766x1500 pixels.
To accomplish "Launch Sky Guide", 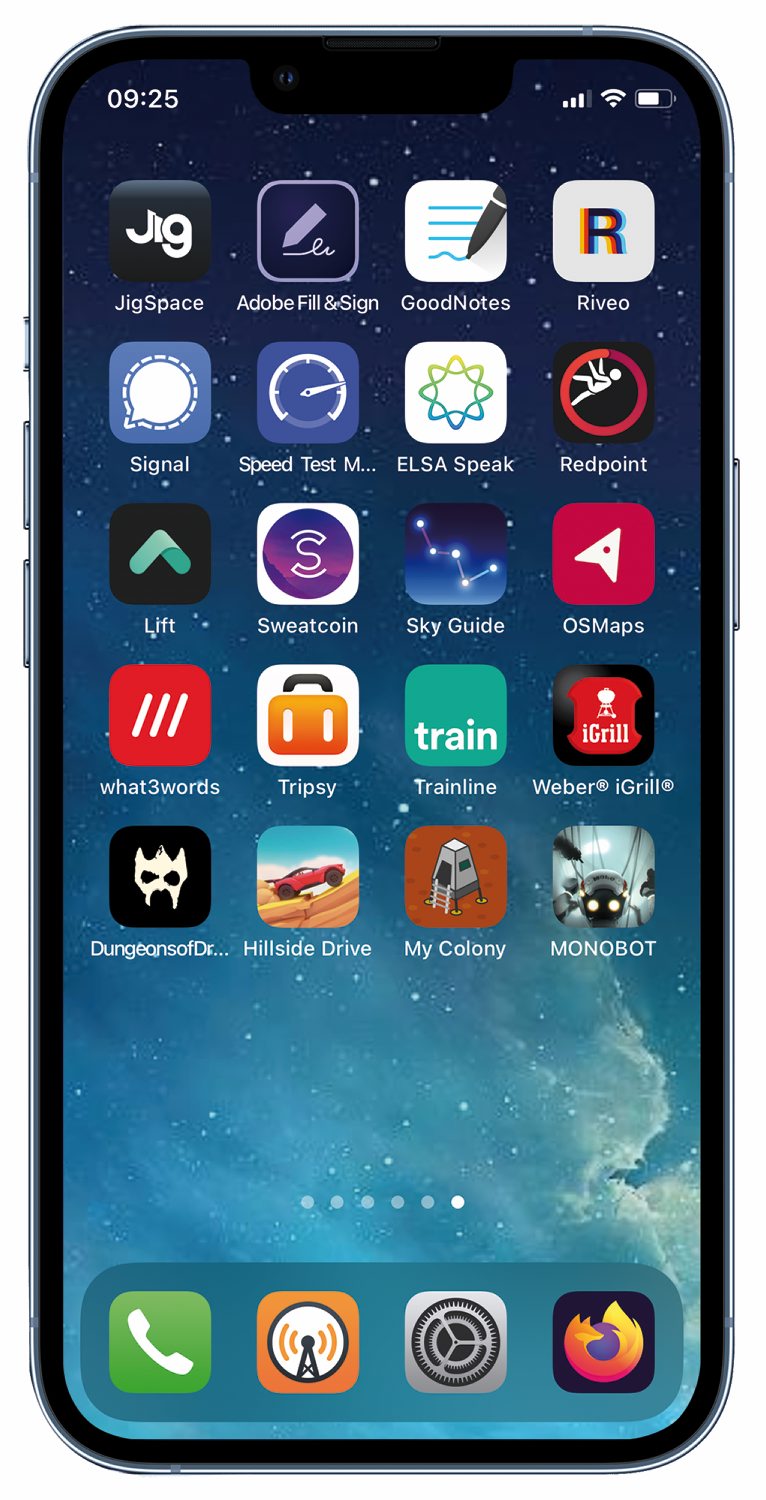I will click(456, 554).
